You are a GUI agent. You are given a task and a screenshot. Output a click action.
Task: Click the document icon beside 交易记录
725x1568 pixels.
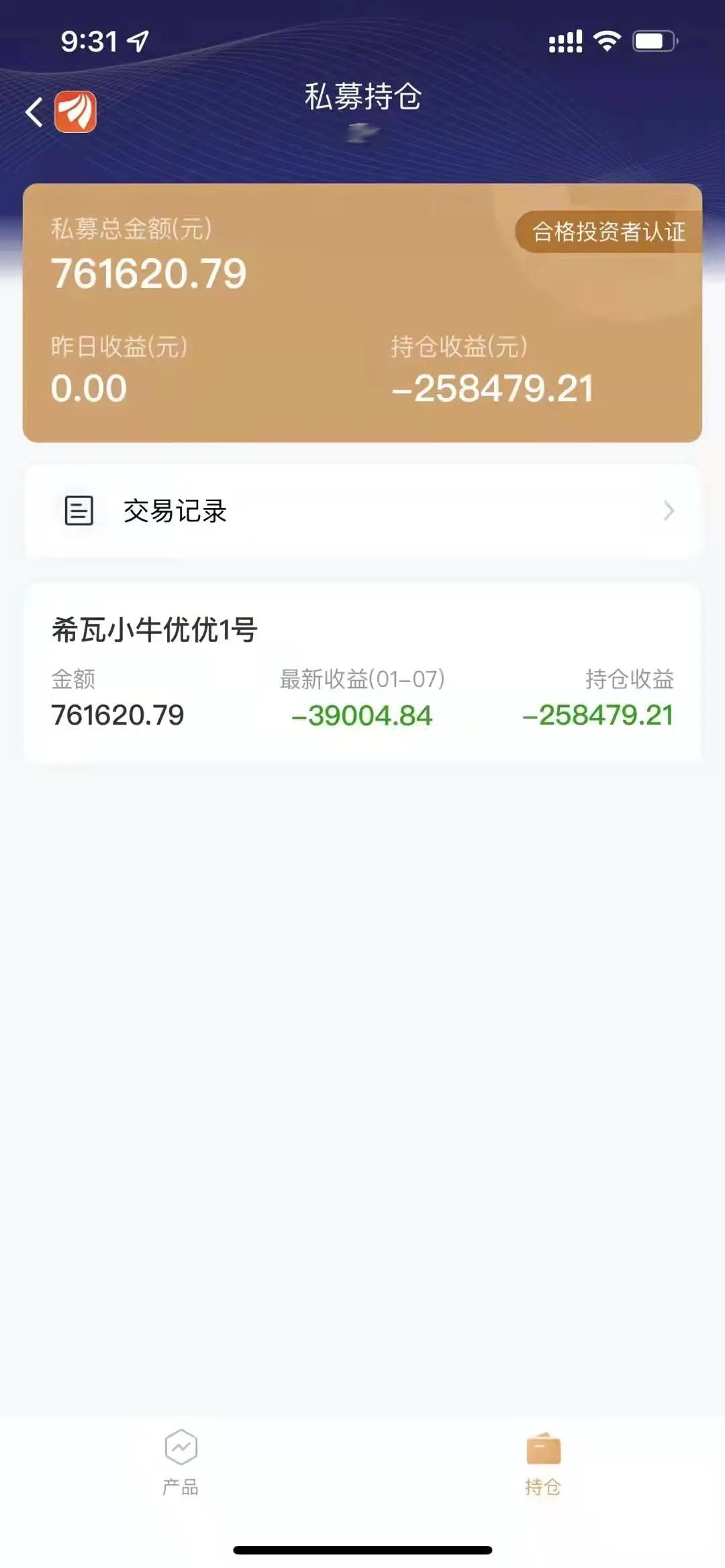pos(77,511)
